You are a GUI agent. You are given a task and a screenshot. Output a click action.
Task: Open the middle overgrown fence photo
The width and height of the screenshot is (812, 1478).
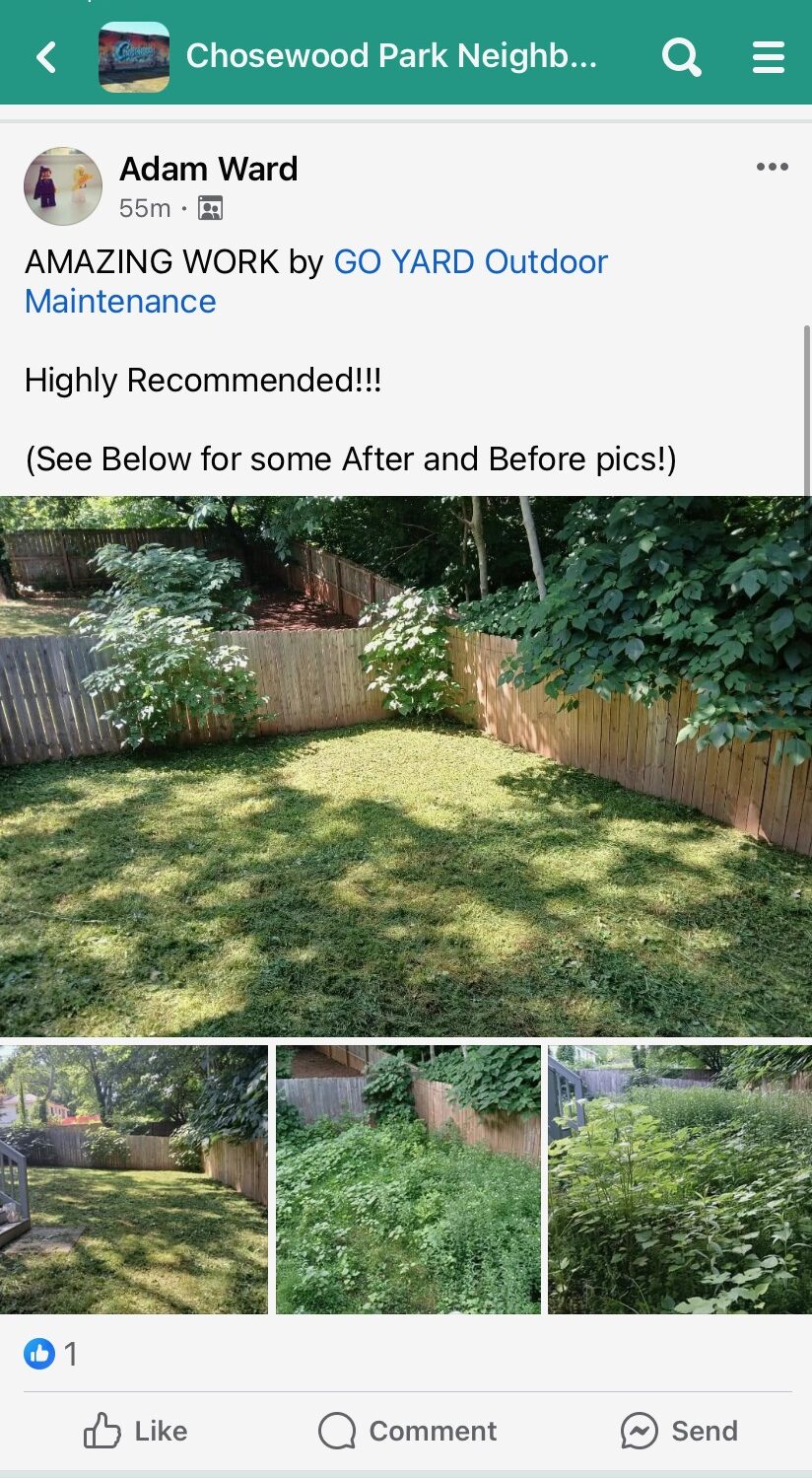(408, 1179)
